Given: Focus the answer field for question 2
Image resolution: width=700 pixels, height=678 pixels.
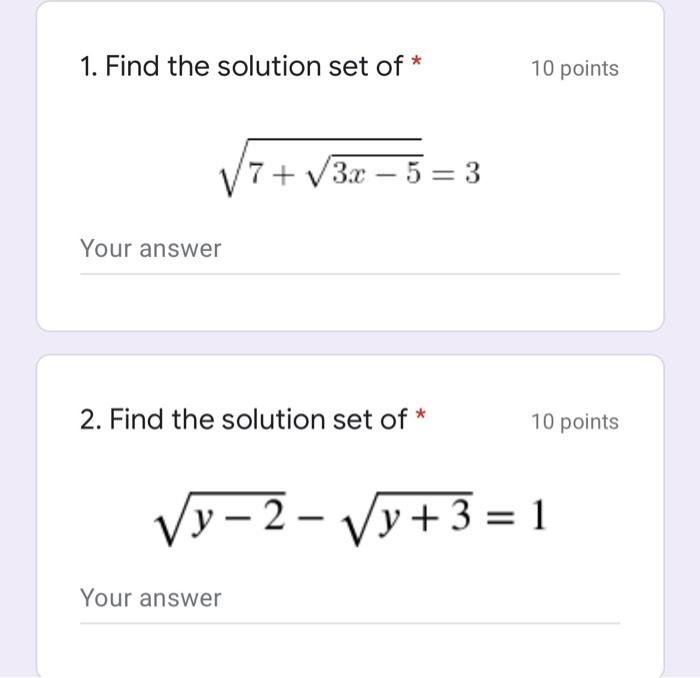Looking at the screenshot, I should click(349, 599).
